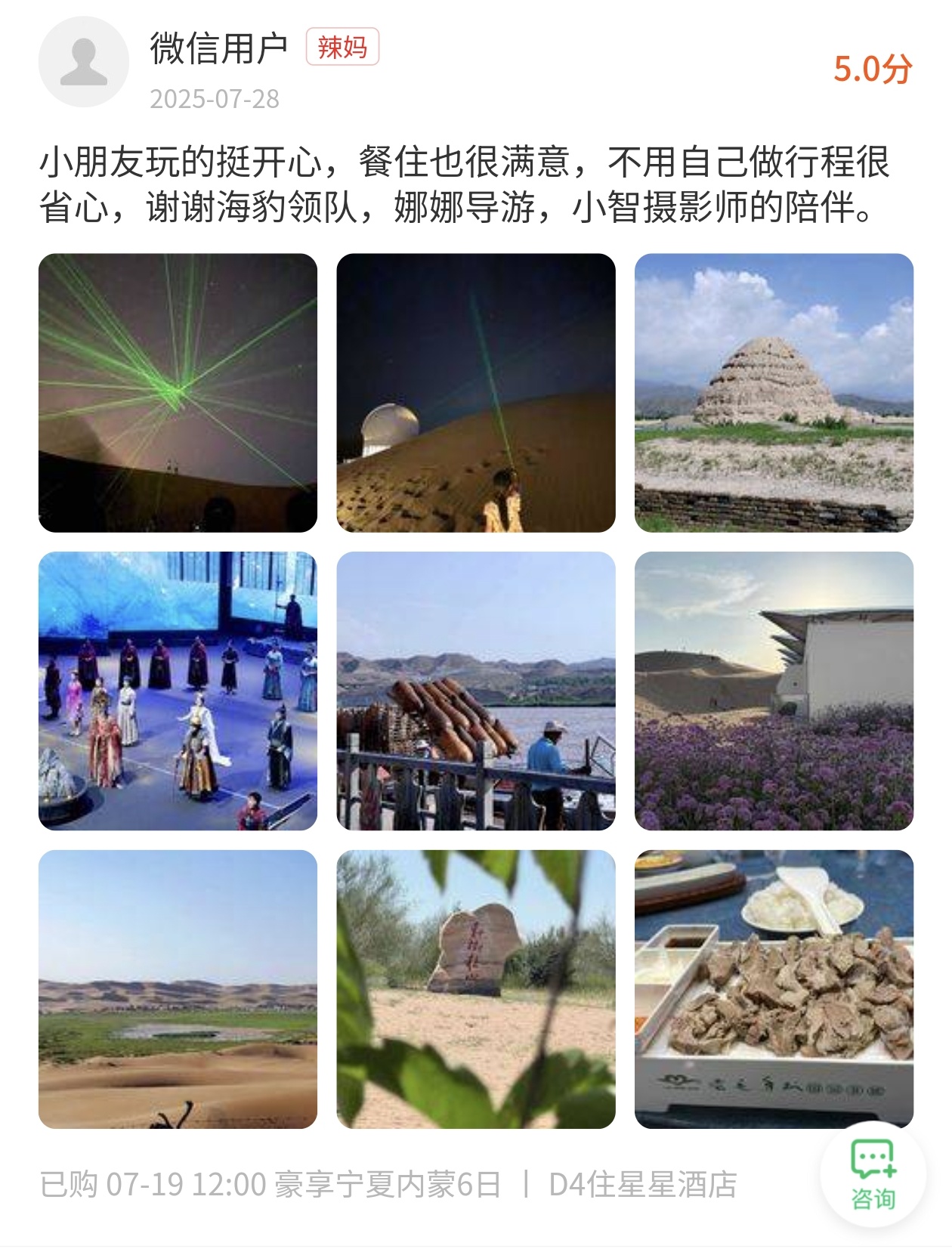This screenshot has width=952, height=1249.
Task: View the observatory dome night photo
Action: [x=476, y=392]
